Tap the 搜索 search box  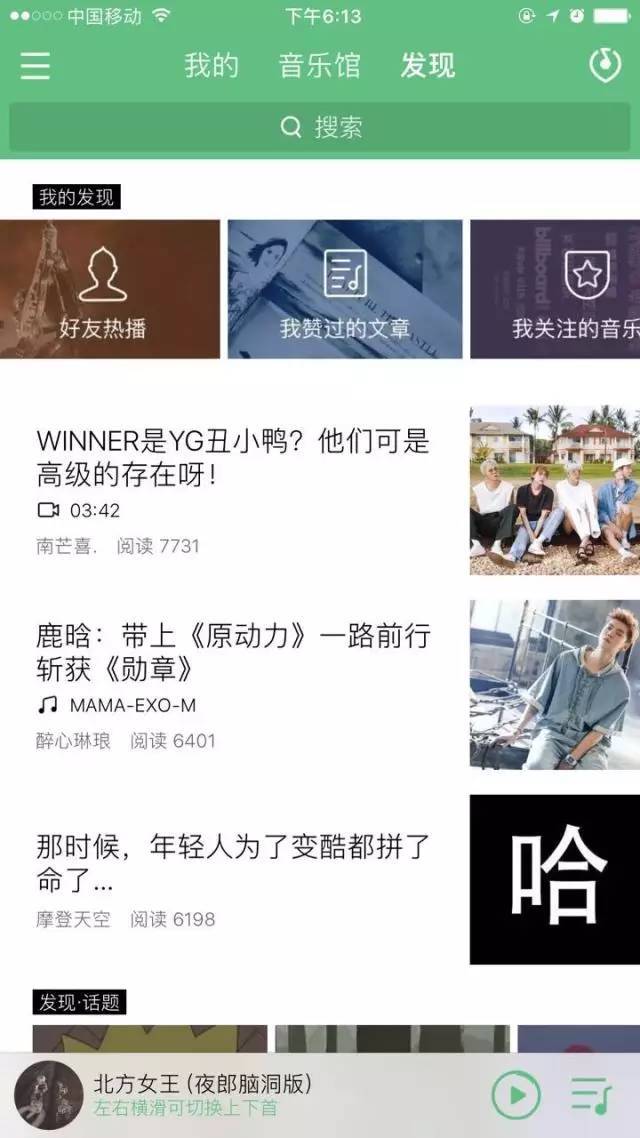pos(320,127)
